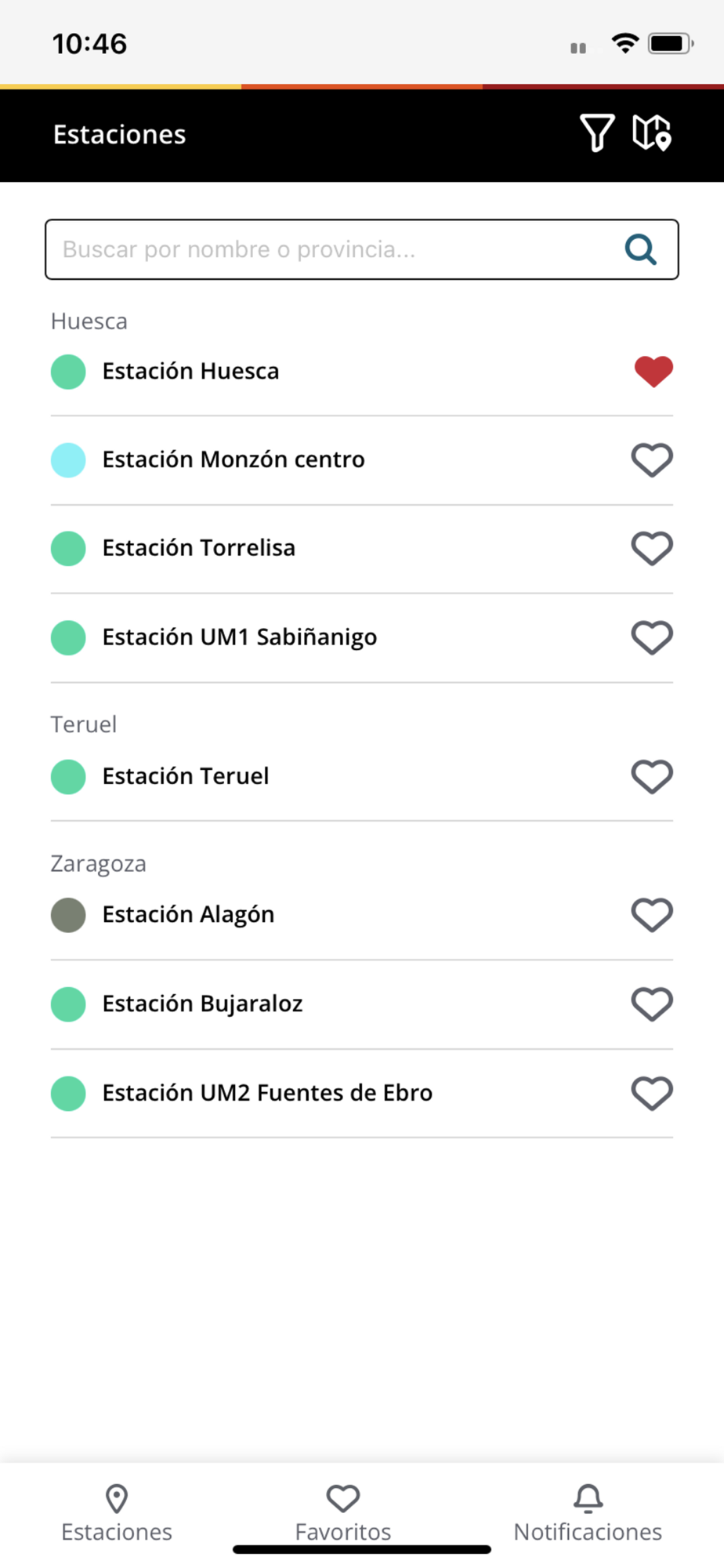View Estación Teruel
The width and height of the screenshot is (724, 1568).
(186, 776)
